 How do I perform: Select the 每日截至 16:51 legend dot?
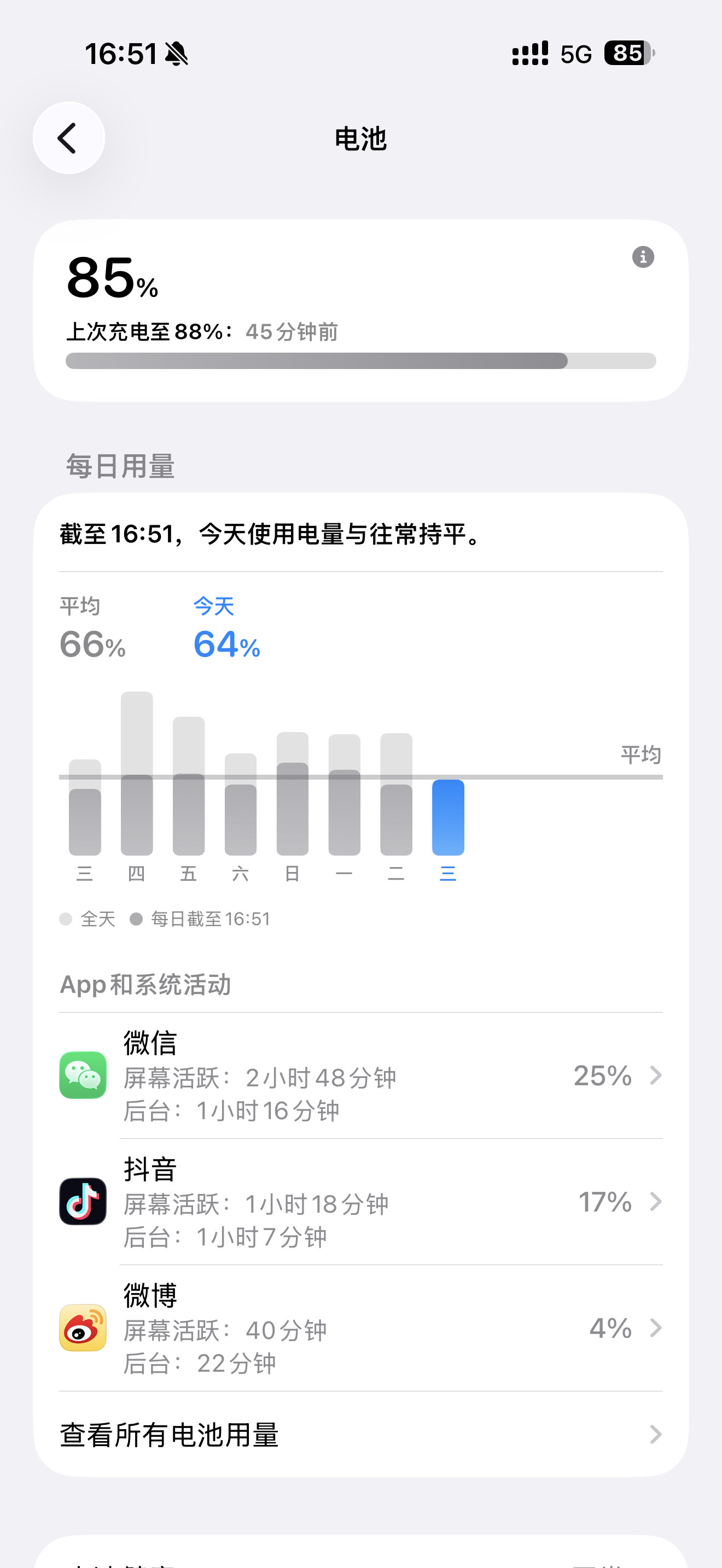coord(136,919)
